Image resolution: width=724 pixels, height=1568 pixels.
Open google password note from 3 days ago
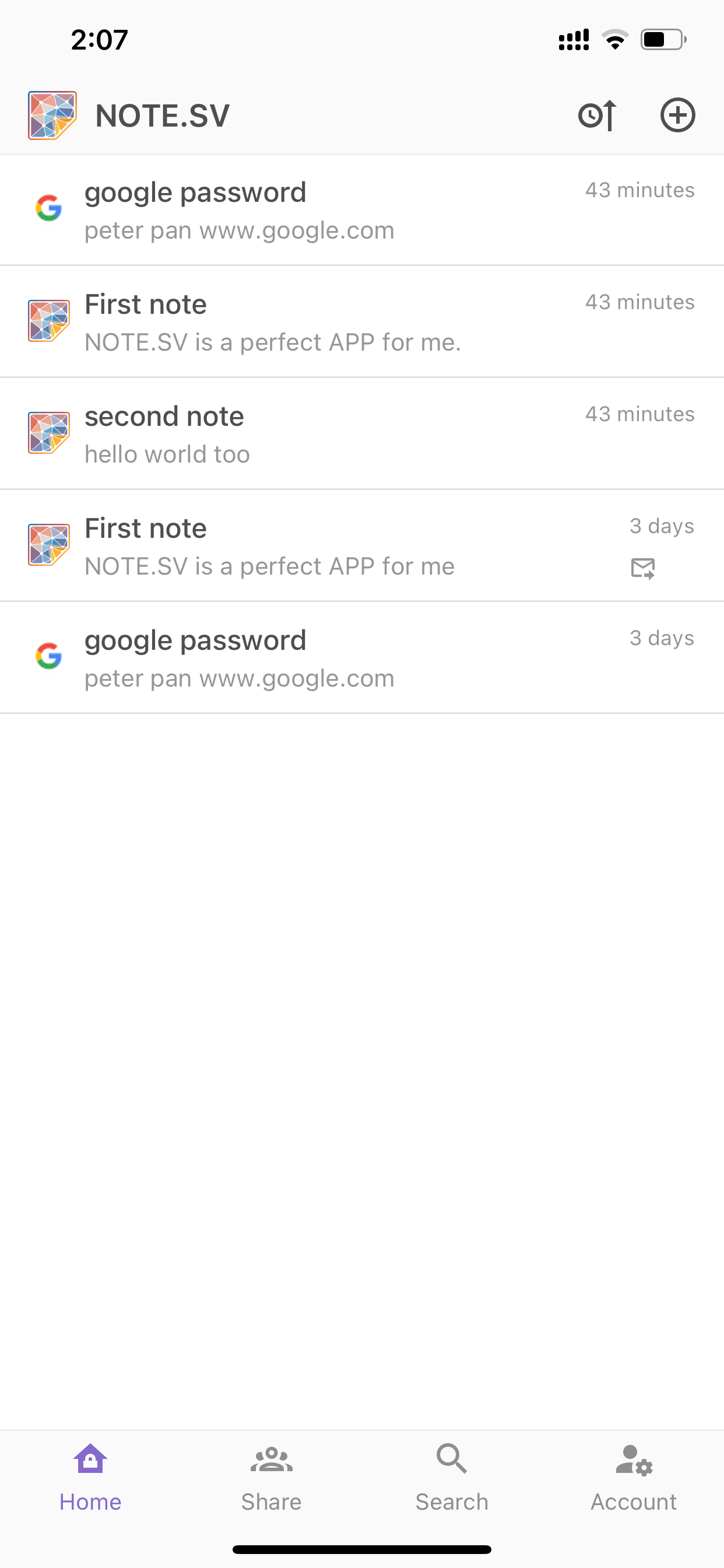point(361,658)
